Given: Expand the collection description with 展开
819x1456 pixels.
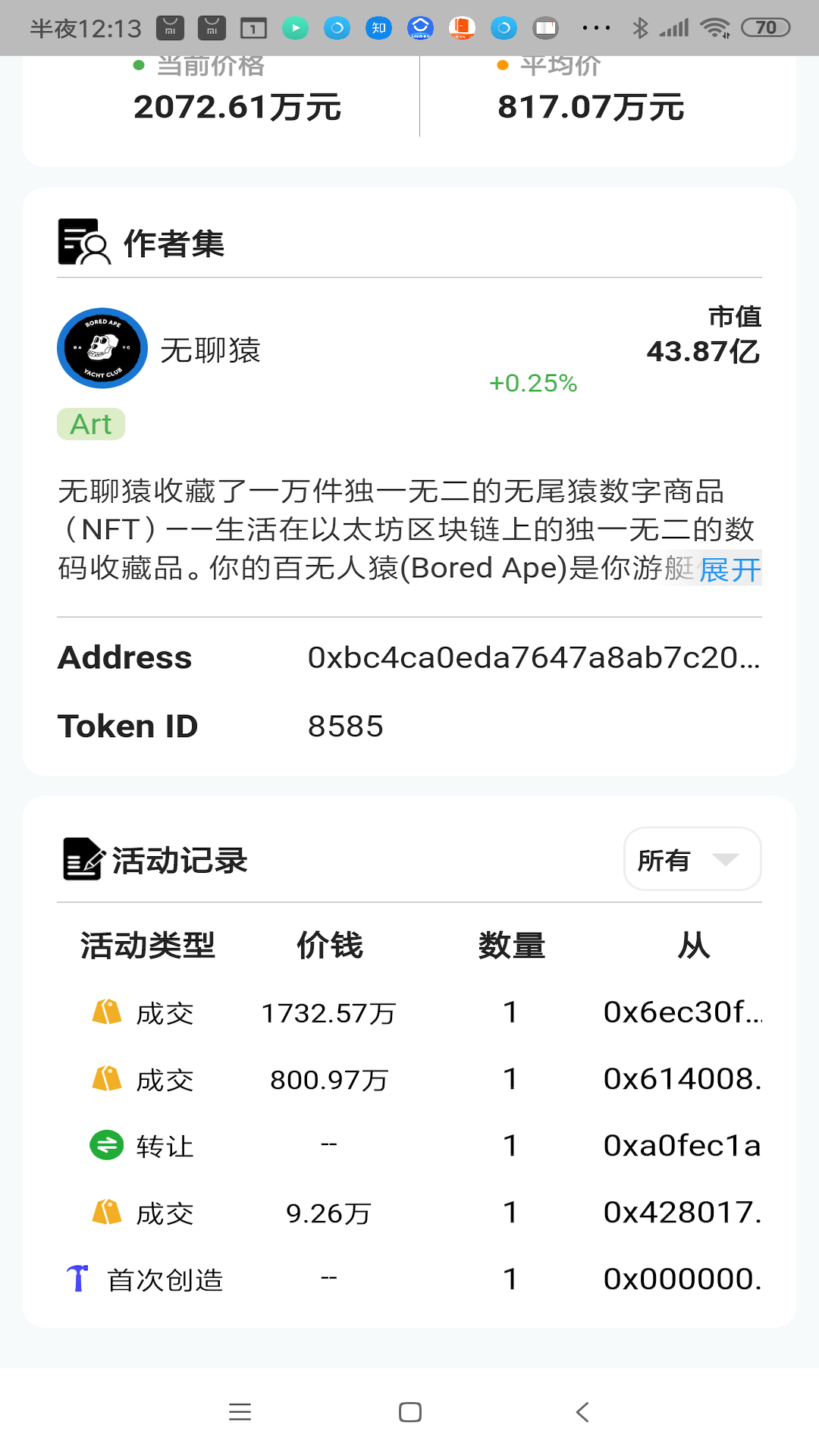Looking at the screenshot, I should point(729,569).
